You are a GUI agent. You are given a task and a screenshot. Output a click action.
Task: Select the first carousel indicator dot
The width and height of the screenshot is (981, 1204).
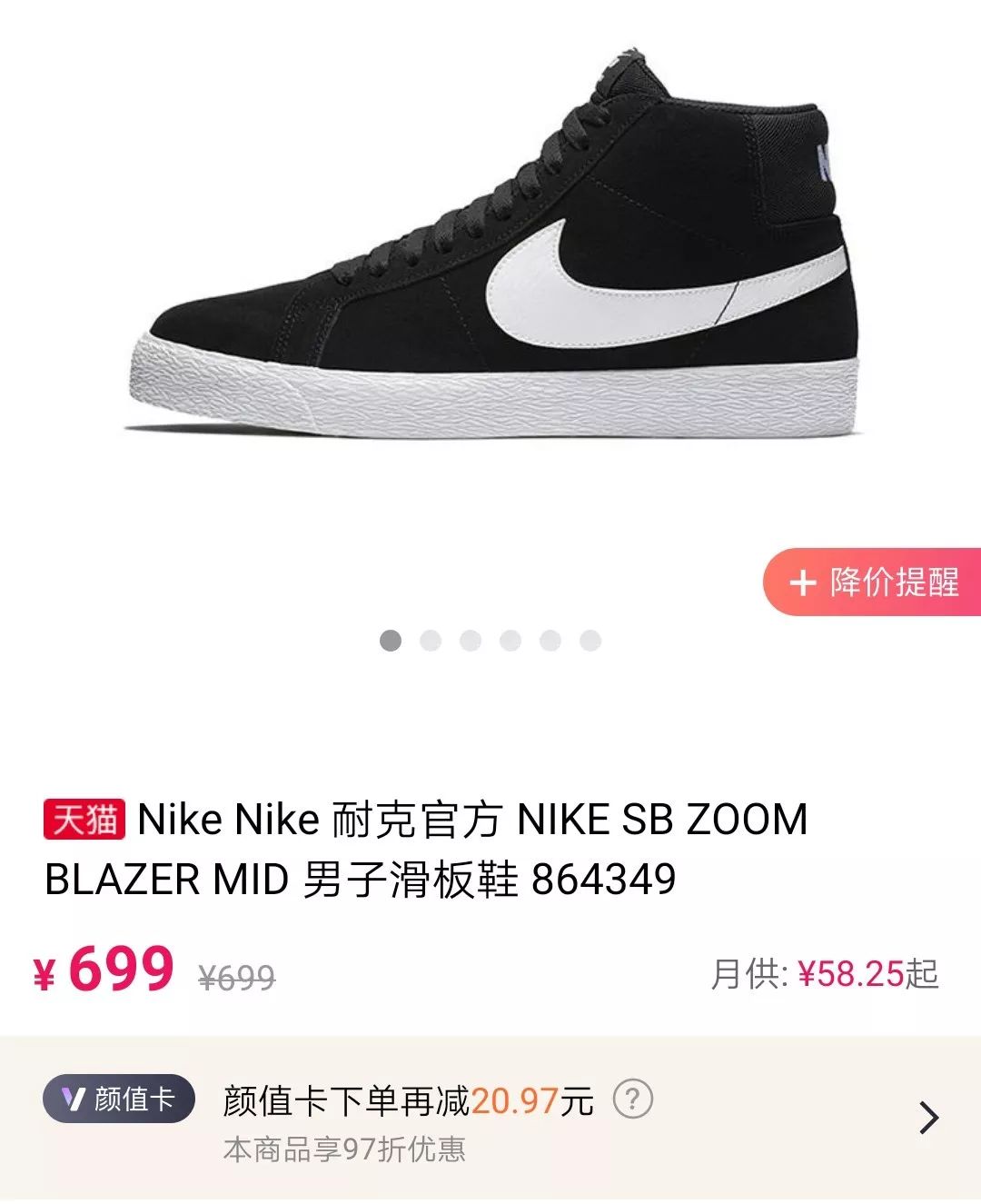392,642
